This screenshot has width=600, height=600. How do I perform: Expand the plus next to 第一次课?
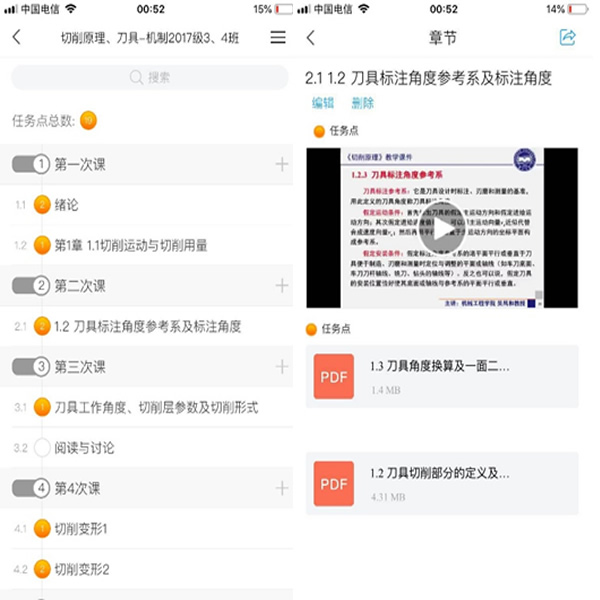[x=281, y=164]
